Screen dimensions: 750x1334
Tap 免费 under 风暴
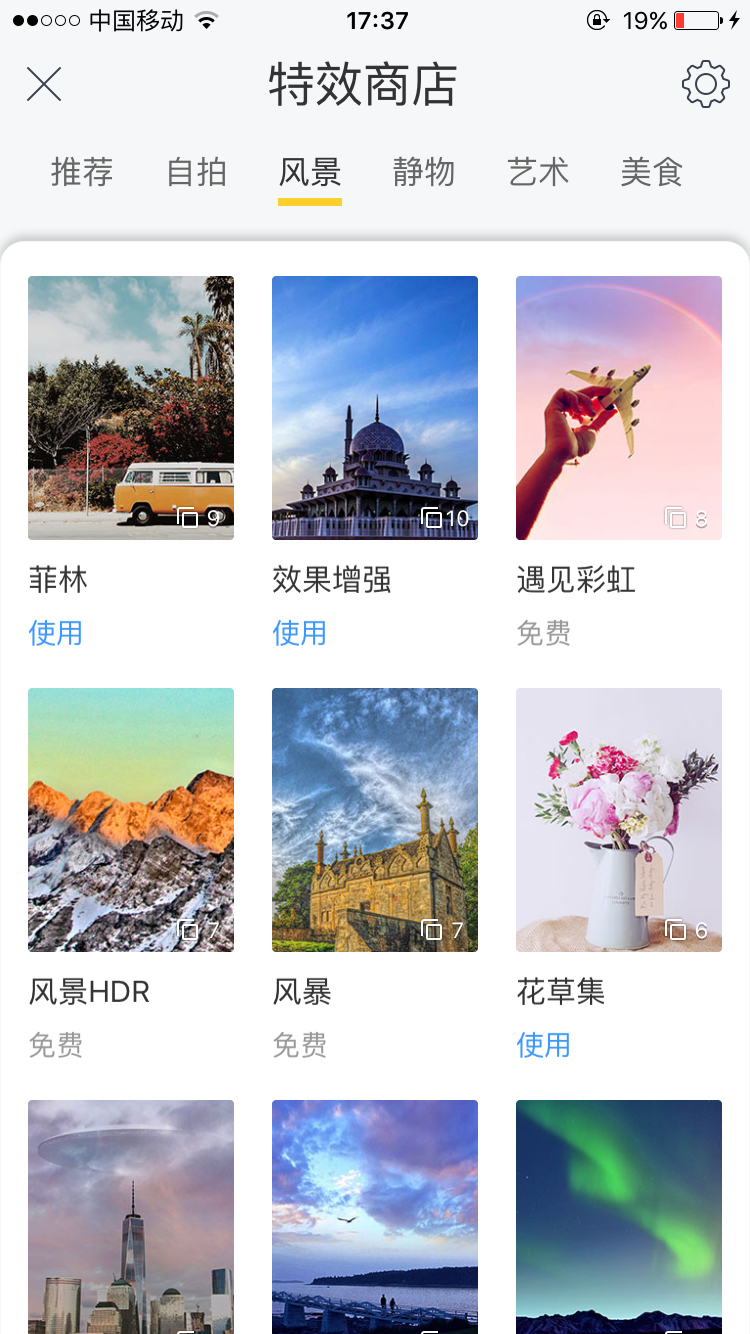point(300,1045)
